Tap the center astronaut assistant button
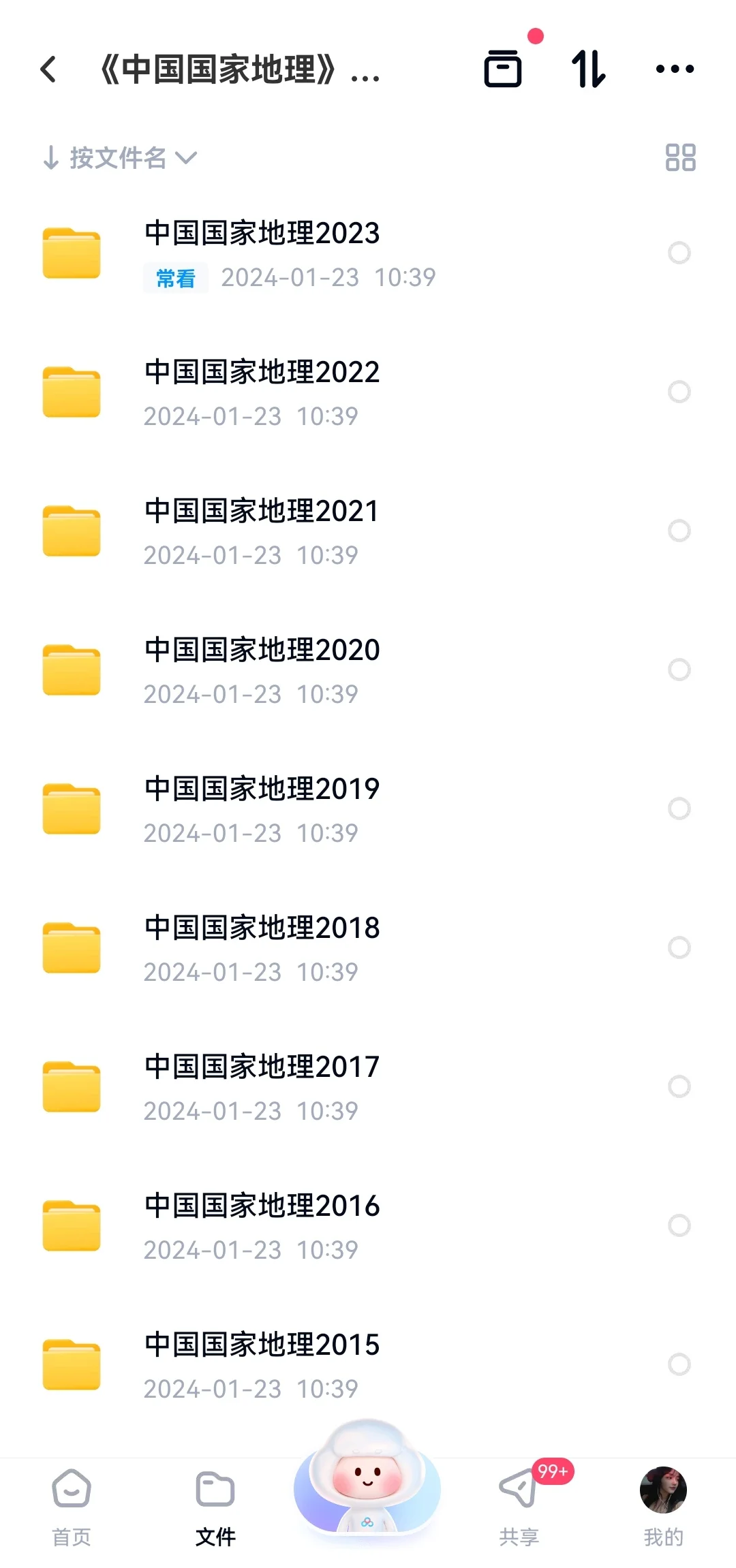The height and width of the screenshot is (1568, 736). [x=367, y=1478]
